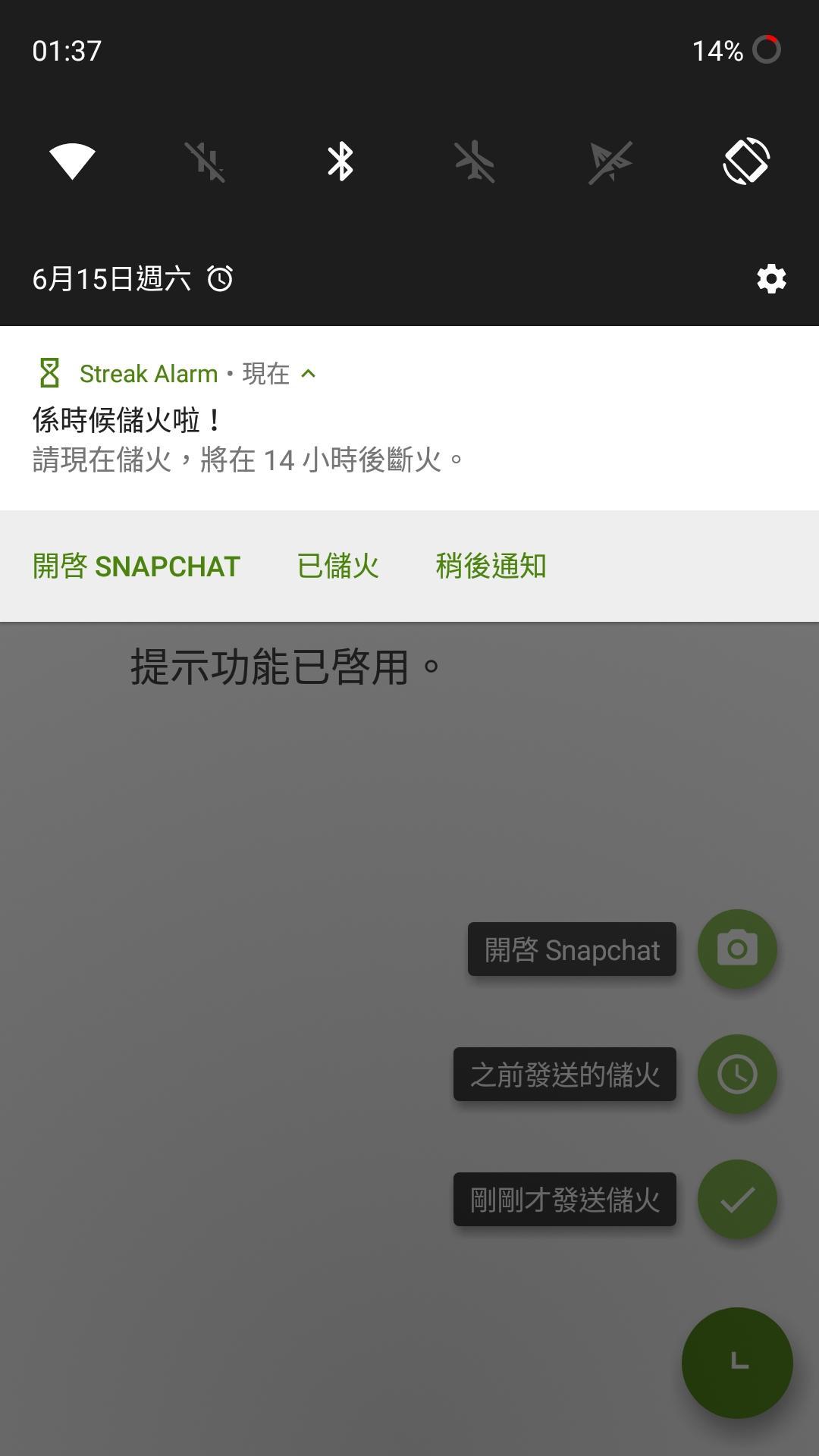Toggle the auto-rotate quick setting
This screenshot has width=819, height=1456.
point(746,162)
